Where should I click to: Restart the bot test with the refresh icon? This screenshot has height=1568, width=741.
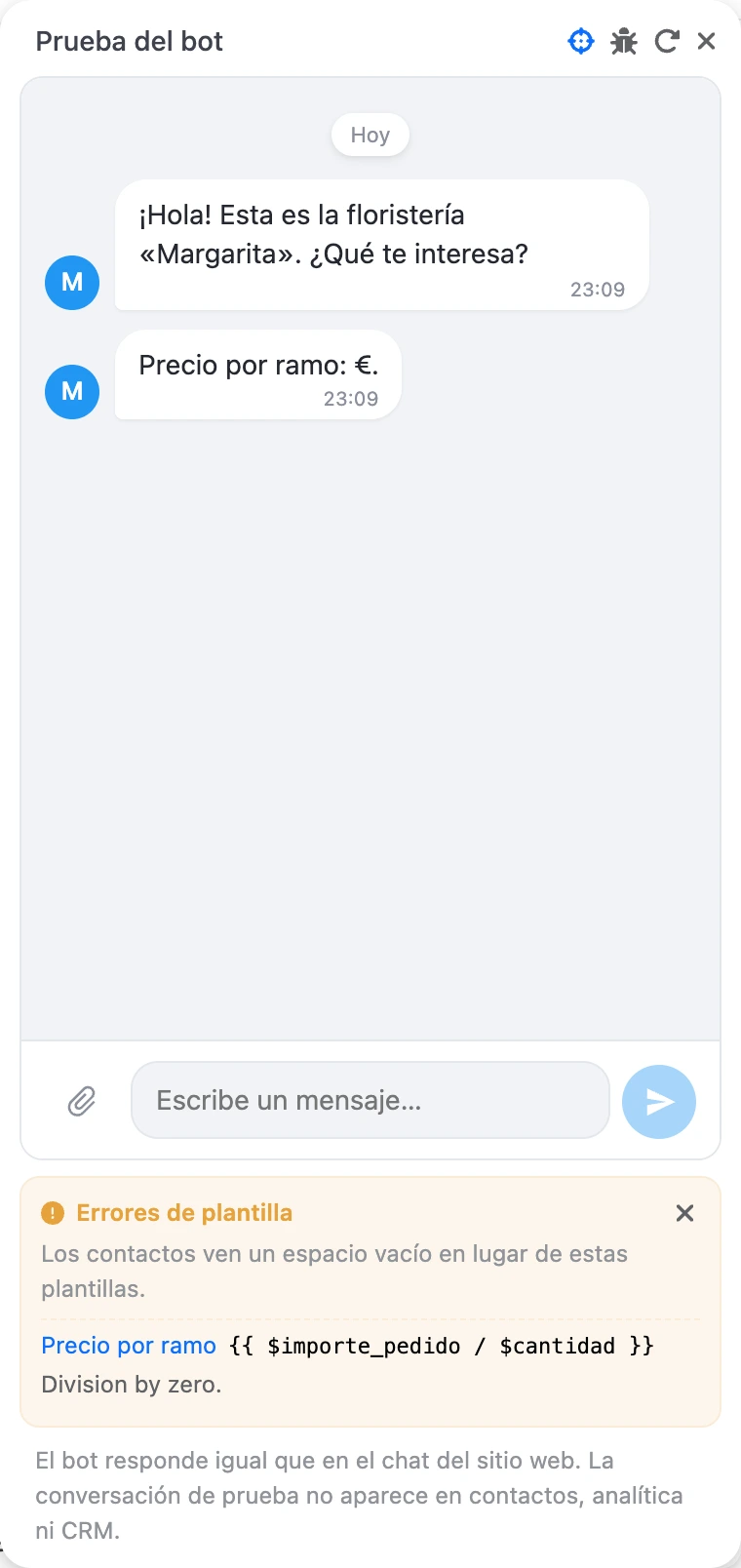tap(667, 41)
